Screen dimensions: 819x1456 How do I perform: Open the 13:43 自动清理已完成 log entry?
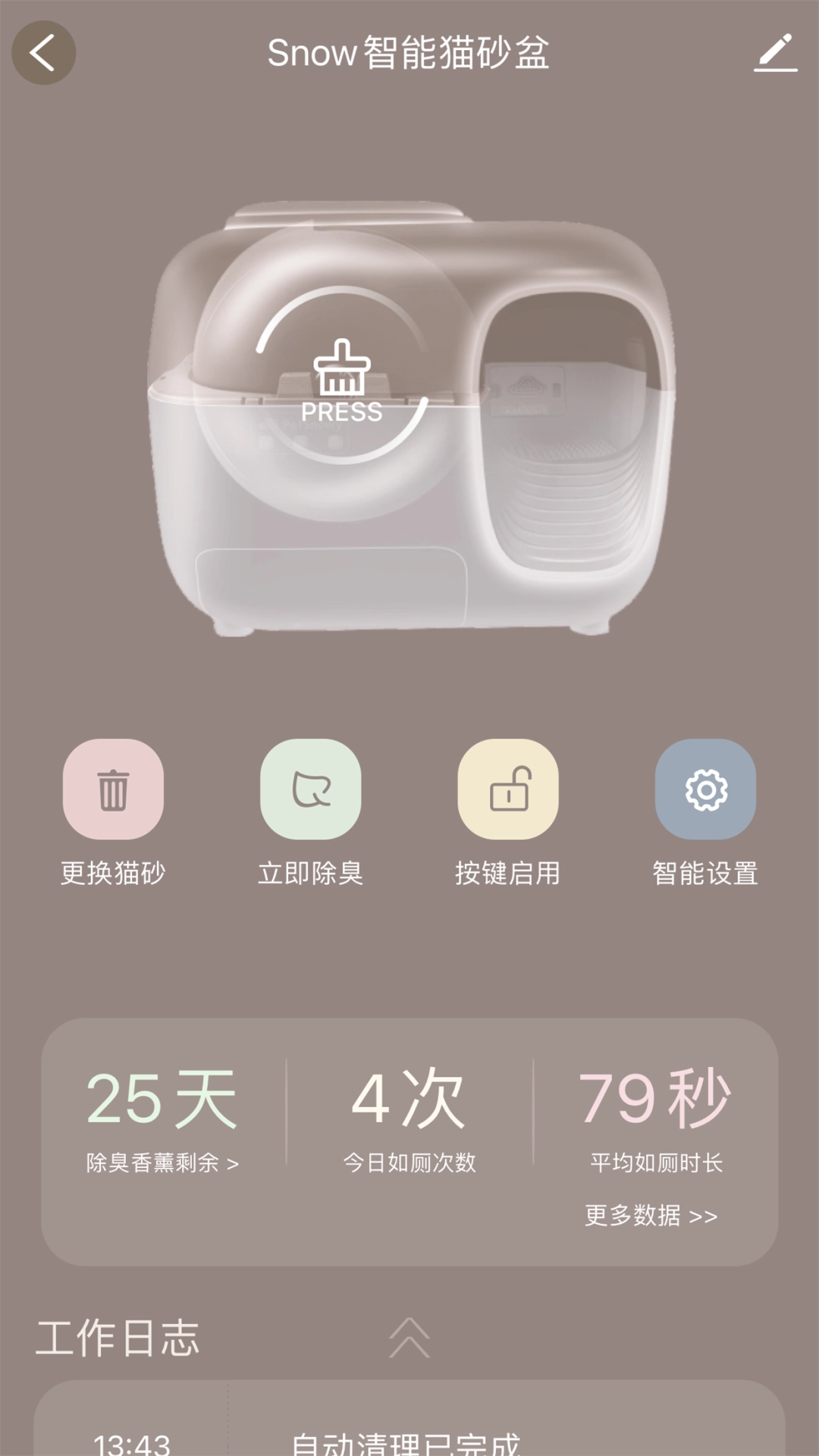click(409, 1439)
